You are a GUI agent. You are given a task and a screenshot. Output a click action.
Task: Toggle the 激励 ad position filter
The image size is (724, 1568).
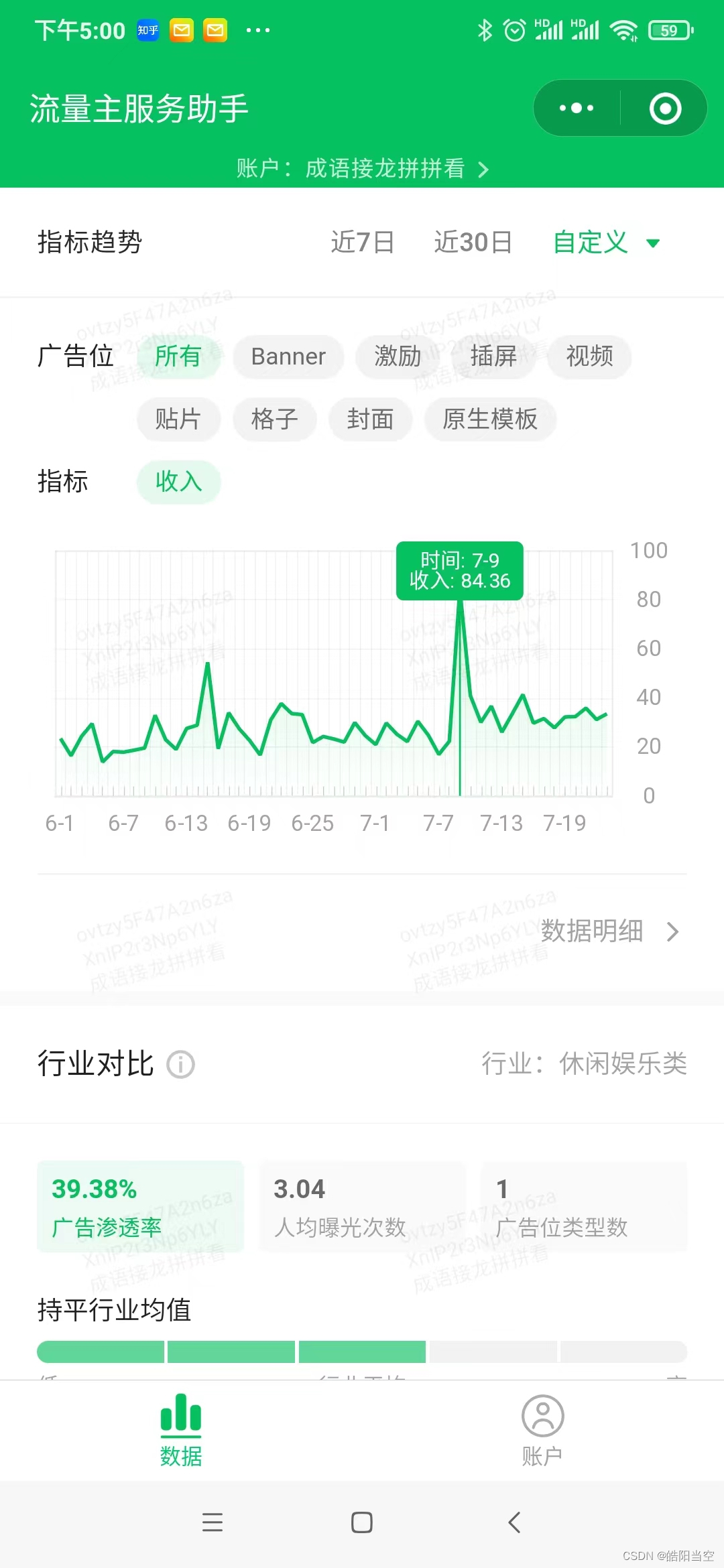[397, 356]
